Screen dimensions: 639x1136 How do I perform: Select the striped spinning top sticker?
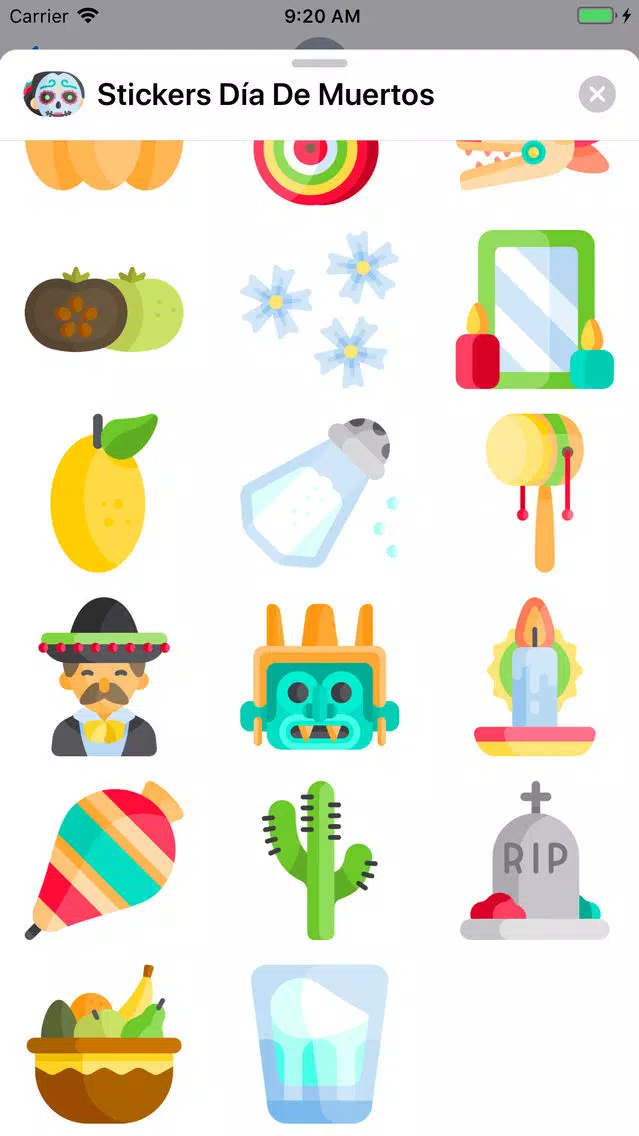pos(104,860)
